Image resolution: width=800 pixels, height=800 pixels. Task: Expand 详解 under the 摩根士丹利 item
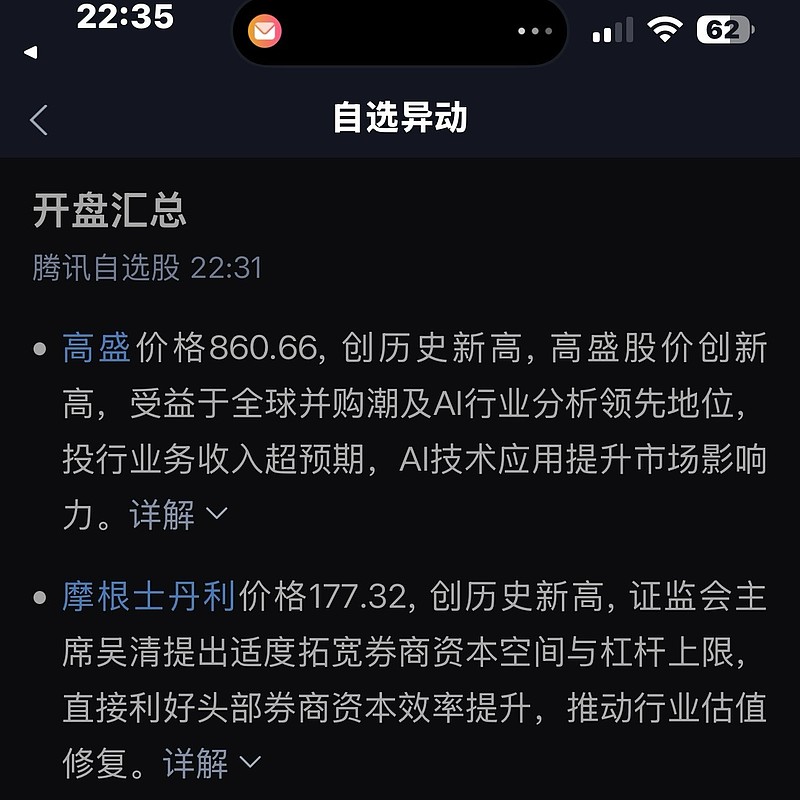point(212,764)
